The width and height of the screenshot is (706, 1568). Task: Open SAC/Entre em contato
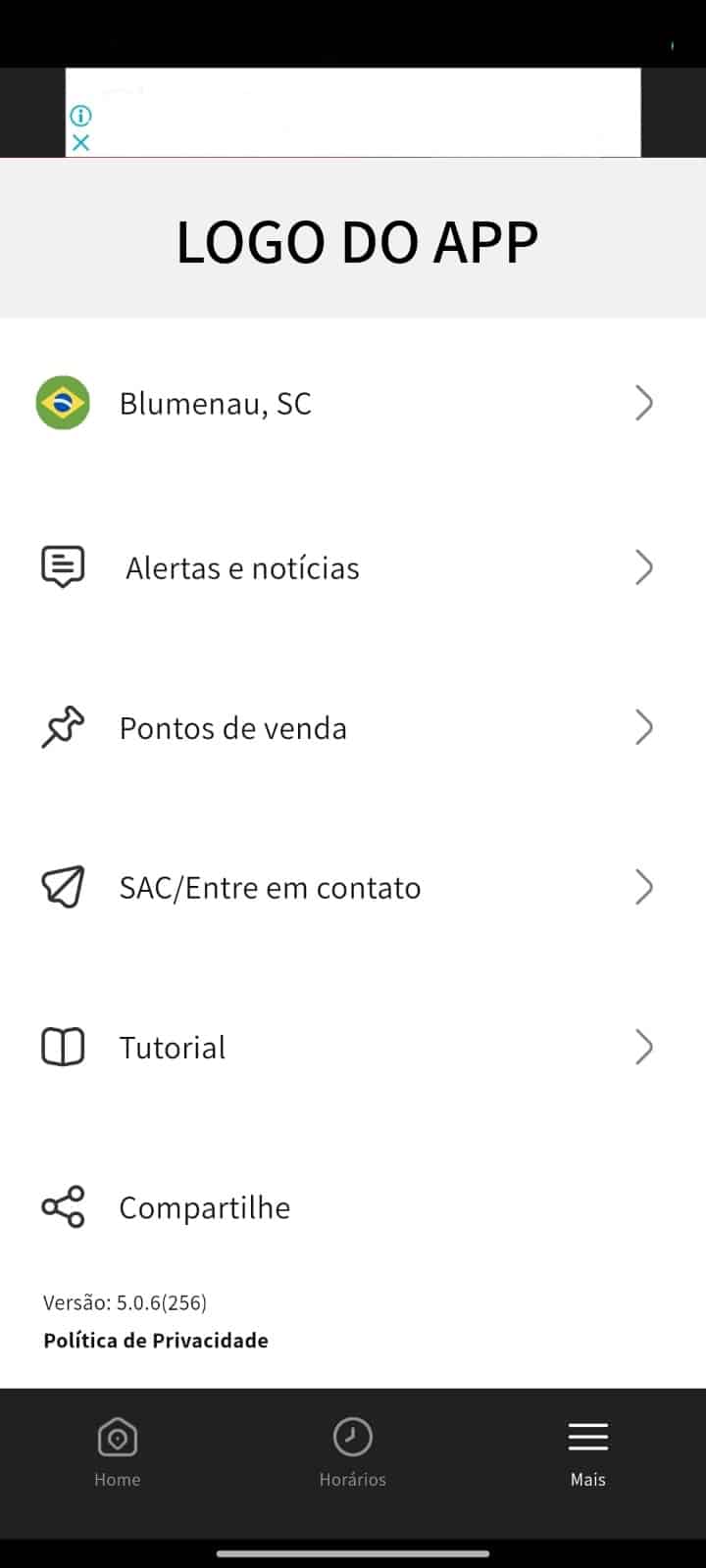353,887
